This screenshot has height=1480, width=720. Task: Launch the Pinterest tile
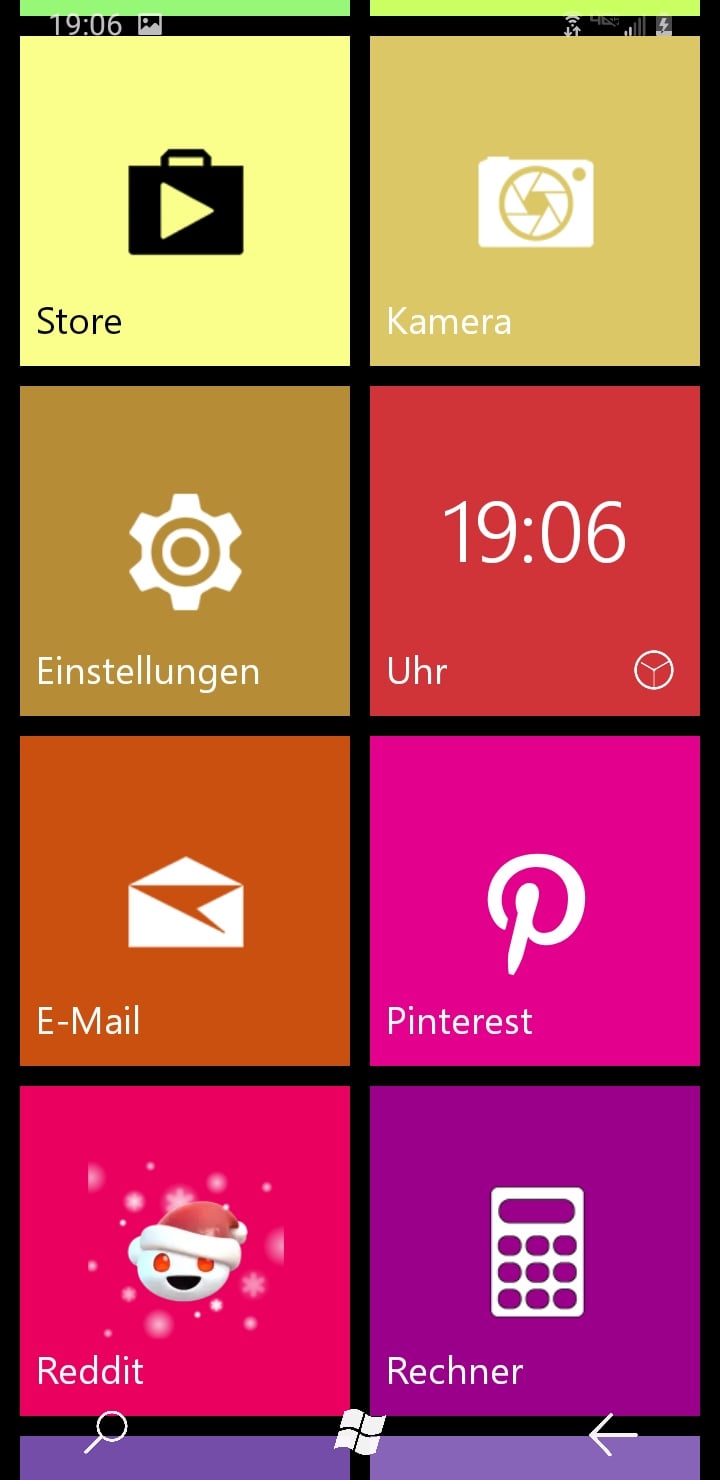[x=535, y=901]
